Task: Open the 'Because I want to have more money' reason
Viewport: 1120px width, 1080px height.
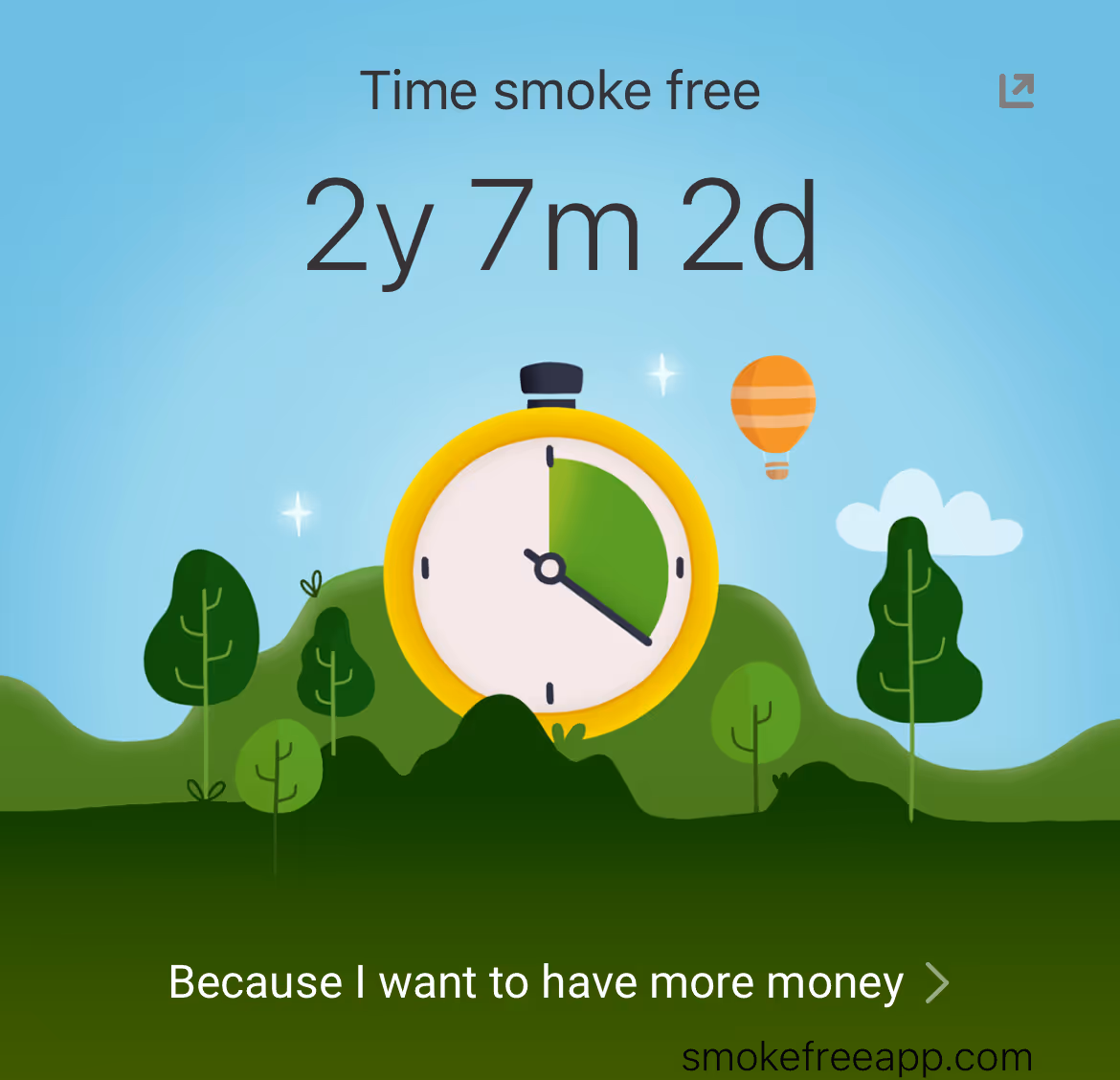Action: 558,982
